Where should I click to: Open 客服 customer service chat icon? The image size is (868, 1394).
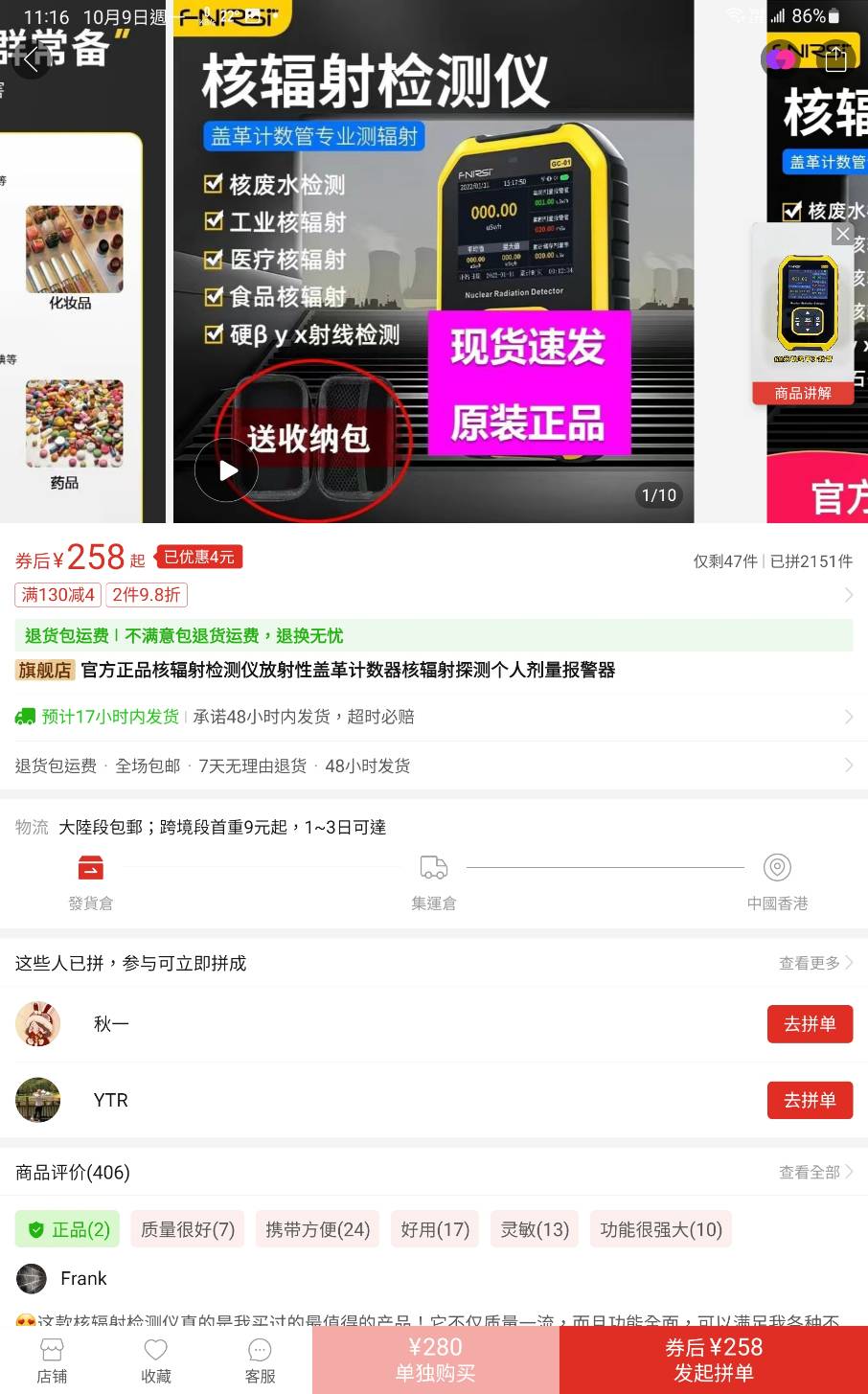[260, 1358]
